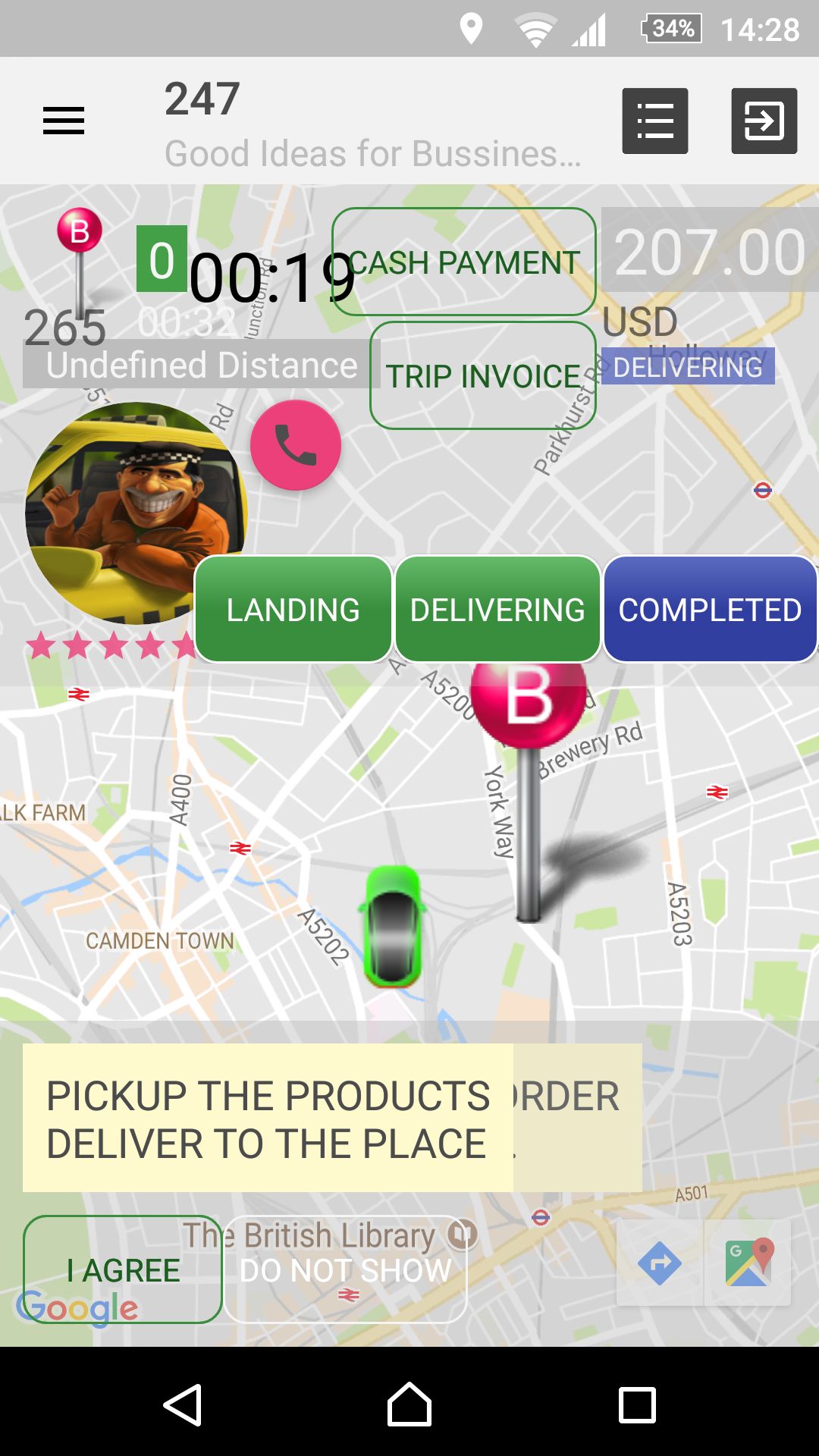Choose Do Not Show
The width and height of the screenshot is (819, 1456).
346,1269
